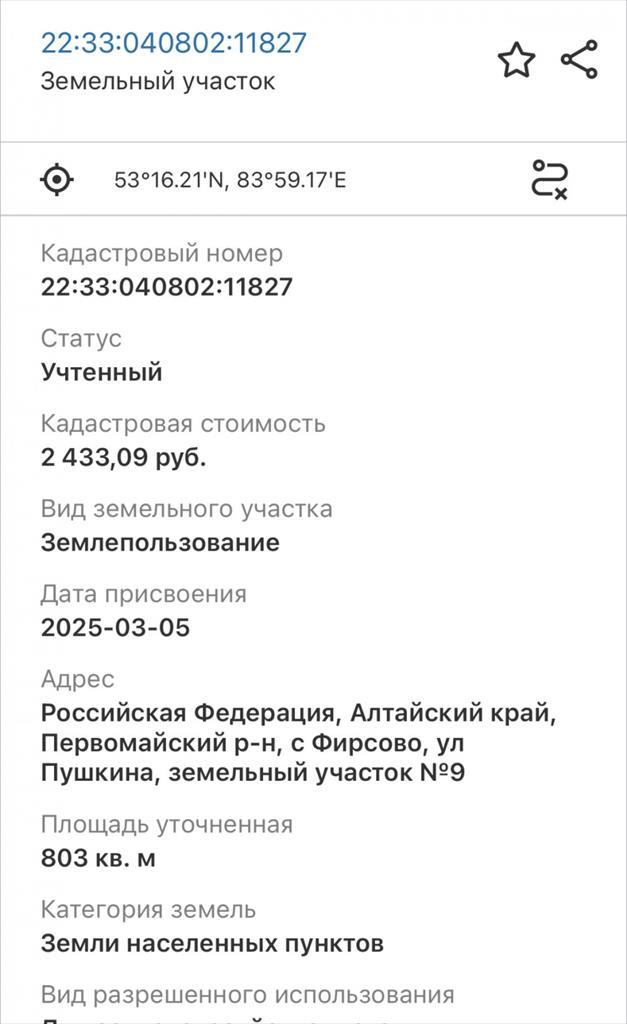627x1024 pixels.
Task: Share the cadastral record
Action: click(x=579, y=59)
